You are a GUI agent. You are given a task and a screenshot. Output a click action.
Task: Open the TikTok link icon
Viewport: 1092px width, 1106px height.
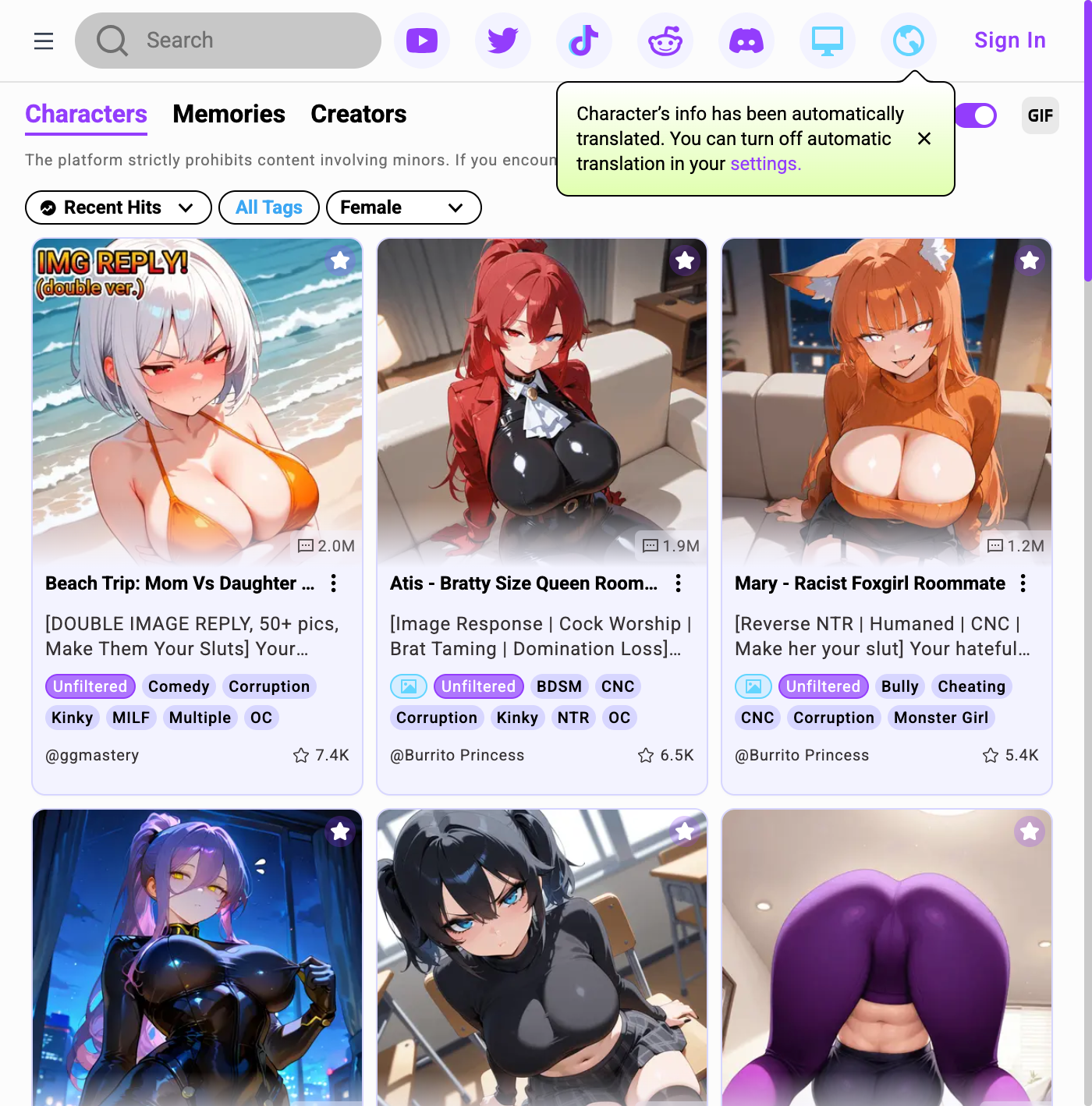coord(584,41)
